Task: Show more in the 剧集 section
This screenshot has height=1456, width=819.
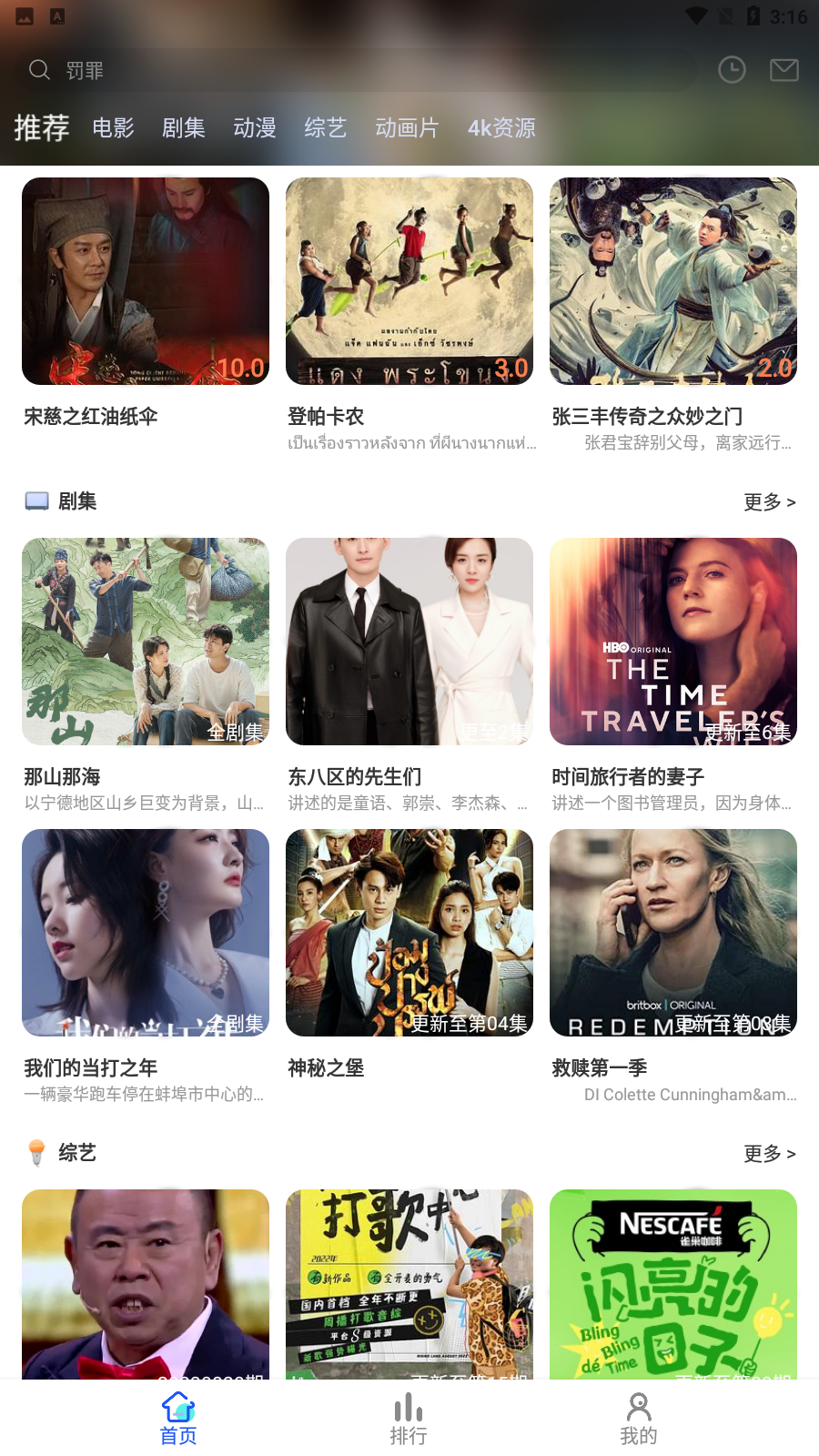Action: tap(769, 502)
